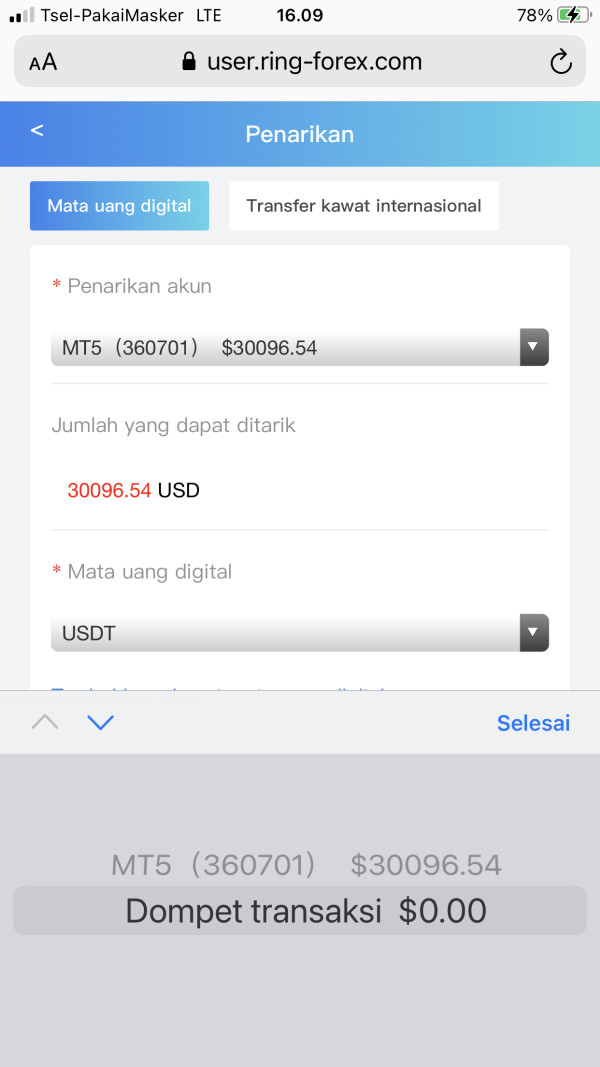Open the AA text size menu
Image resolution: width=600 pixels, height=1067 pixels.
point(43,63)
